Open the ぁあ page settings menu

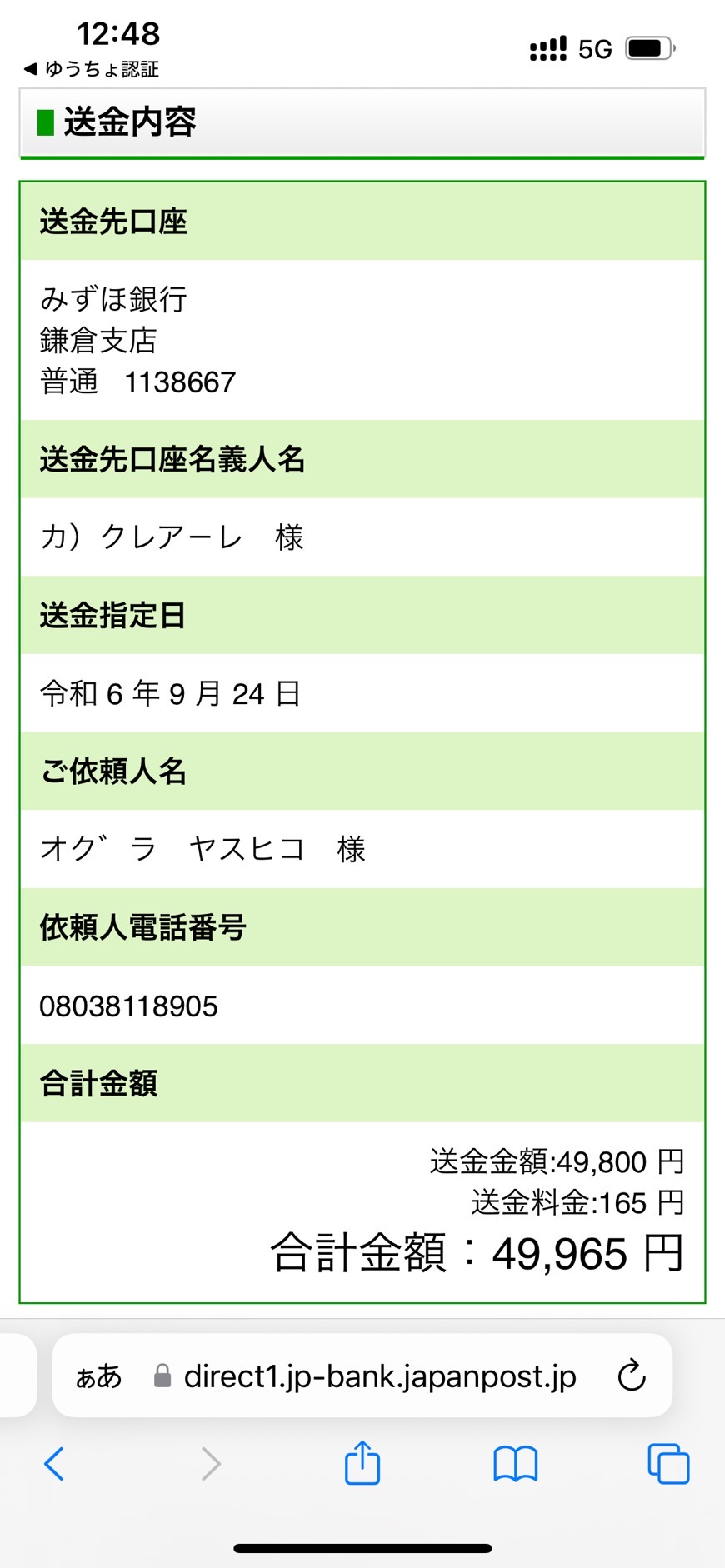click(x=98, y=1376)
